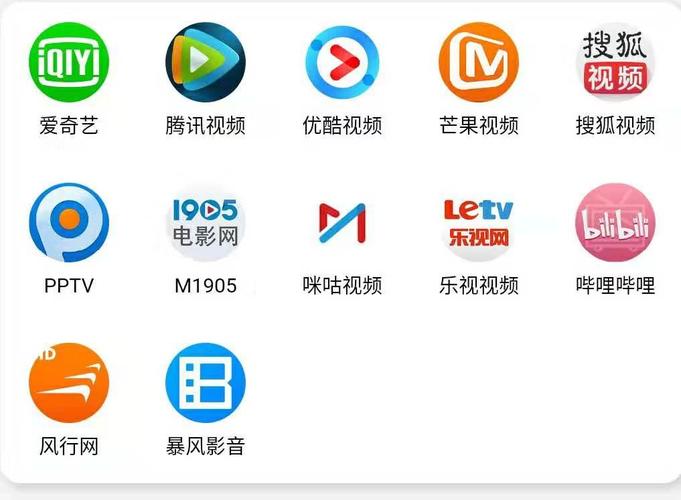The height and width of the screenshot is (500, 681).
Task: Open M1905 电影网
Action: pyautogui.click(x=205, y=223)
